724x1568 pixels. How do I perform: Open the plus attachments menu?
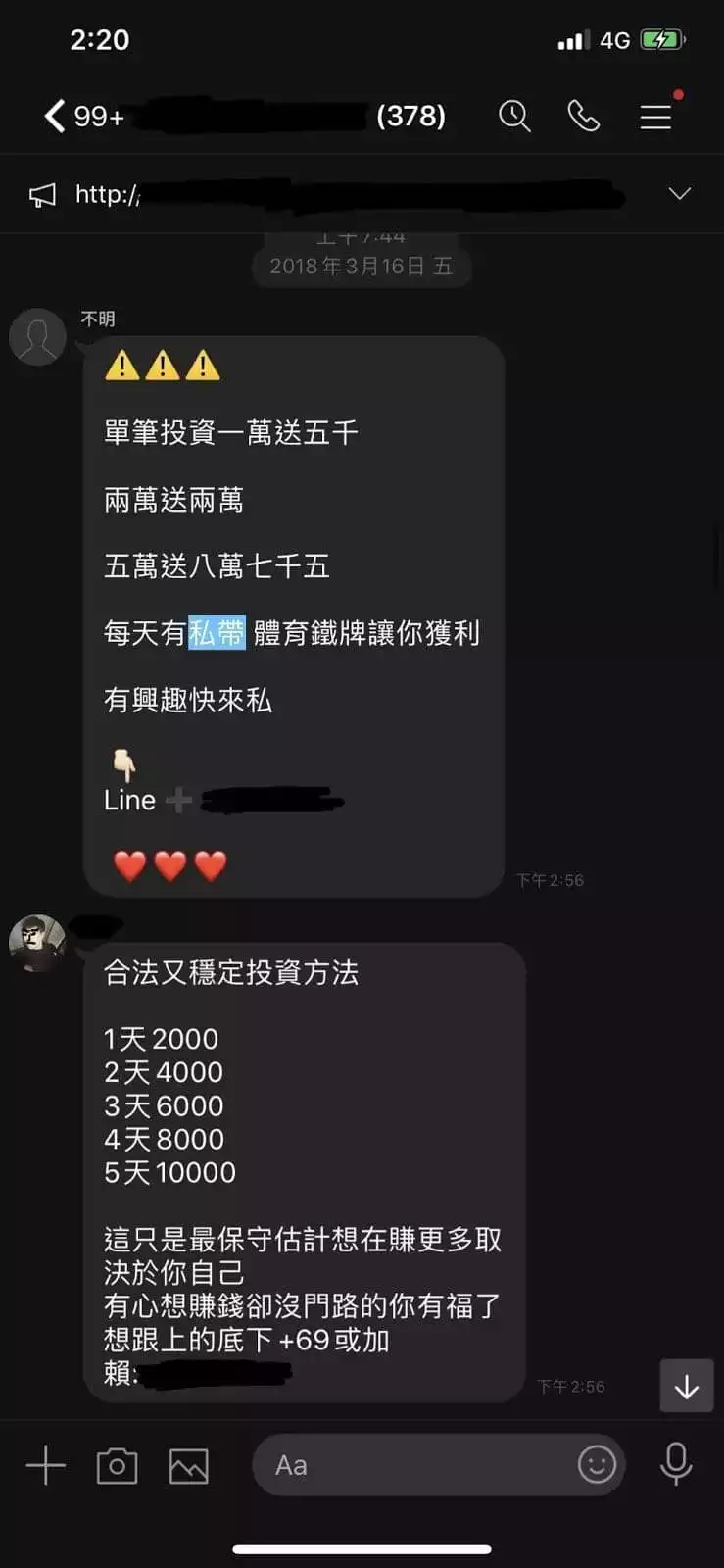pos(45,1466)
